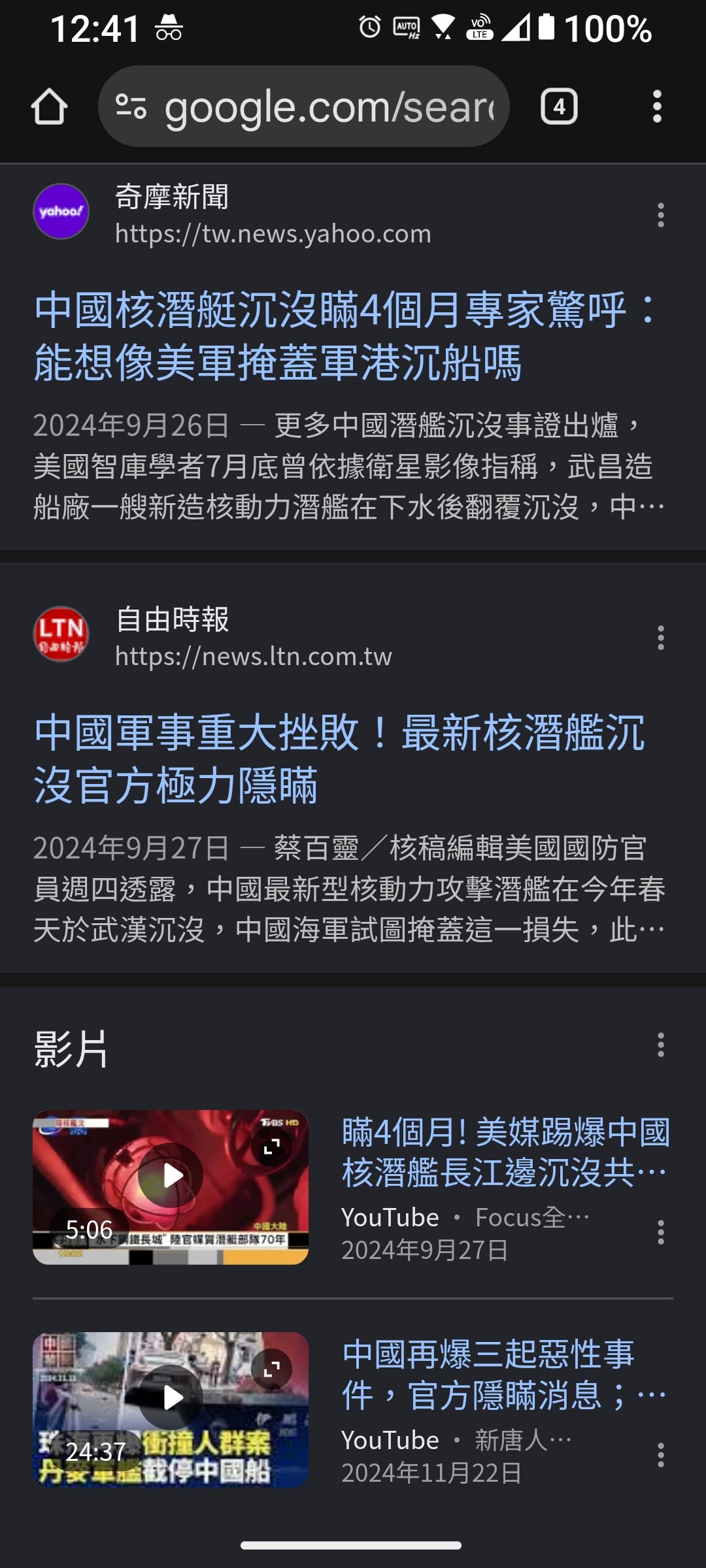The image size is (706, 1568).
Task: Visit the tw.news.yahoo.com source link
Action: pyautogui.click(x=273, y=233)
